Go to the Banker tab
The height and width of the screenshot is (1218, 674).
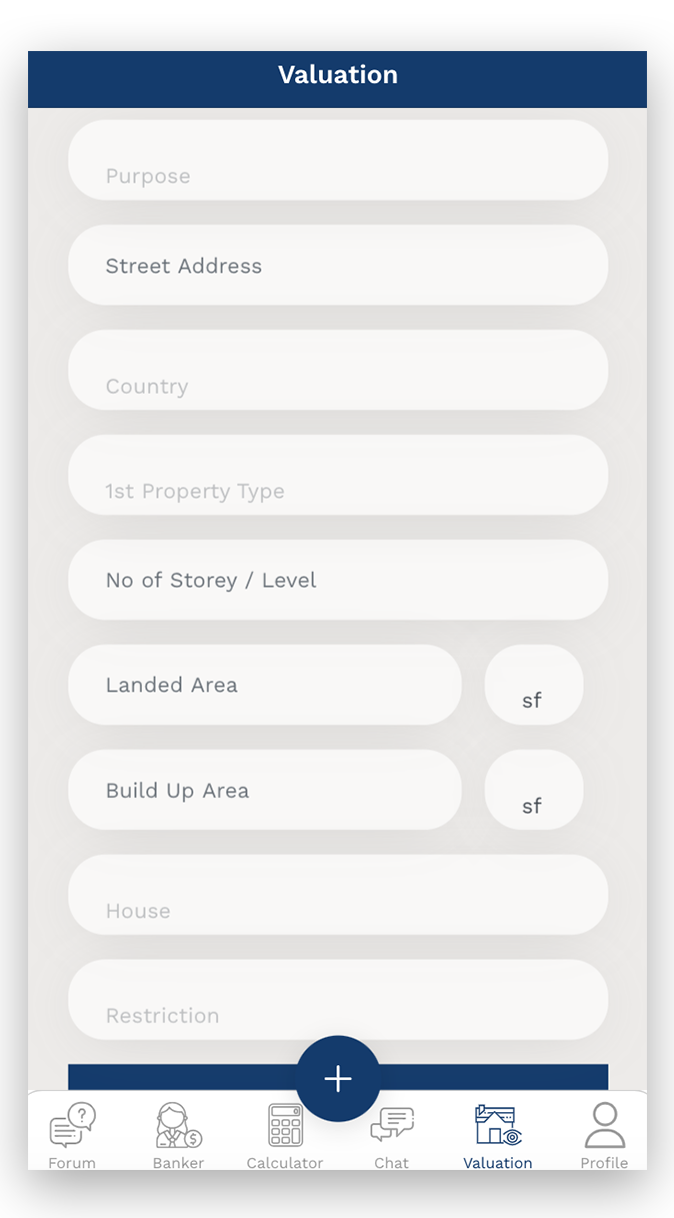(178, 1135)
